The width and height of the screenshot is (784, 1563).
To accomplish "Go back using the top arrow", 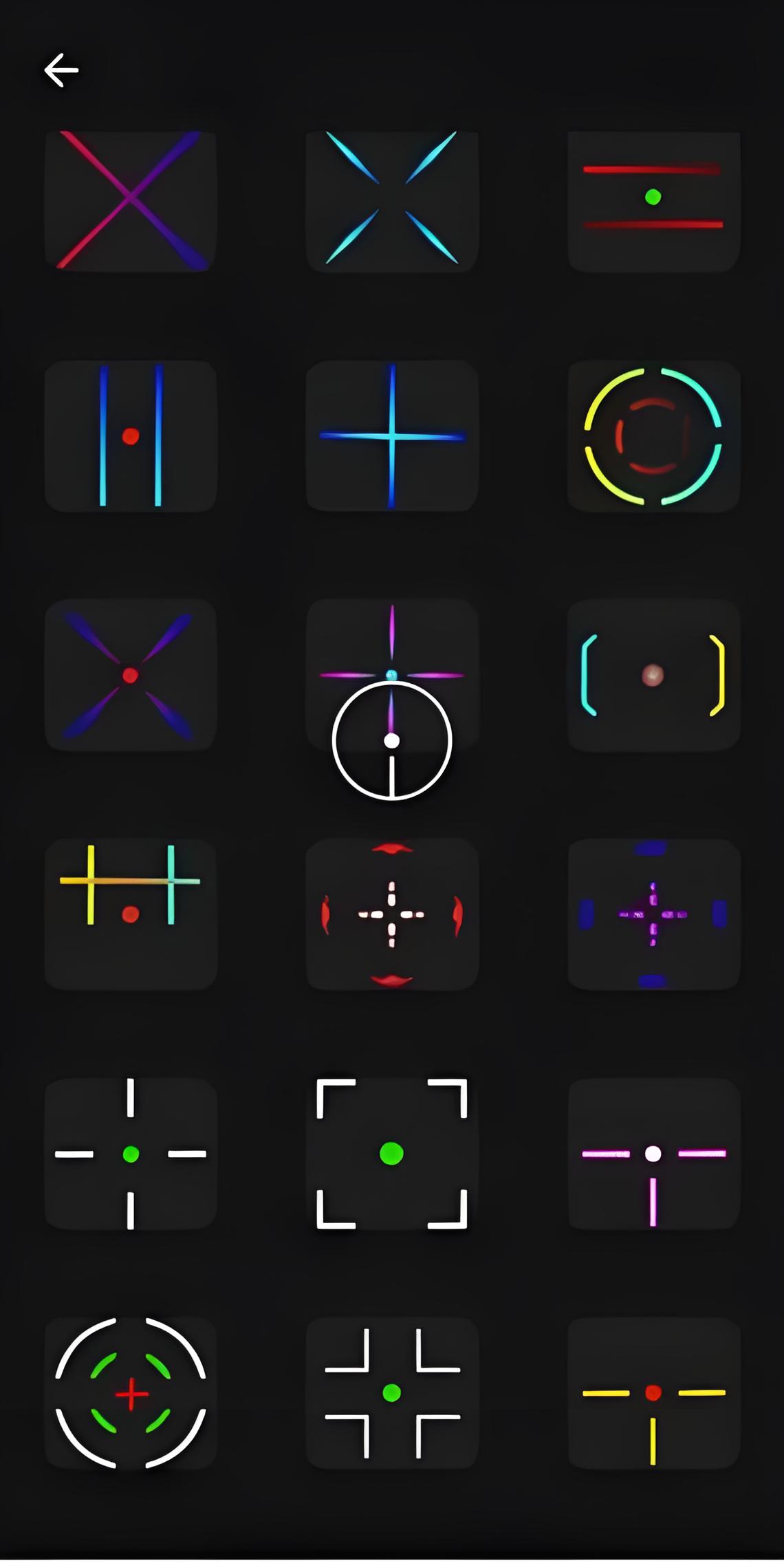I will tap(61, 70).
